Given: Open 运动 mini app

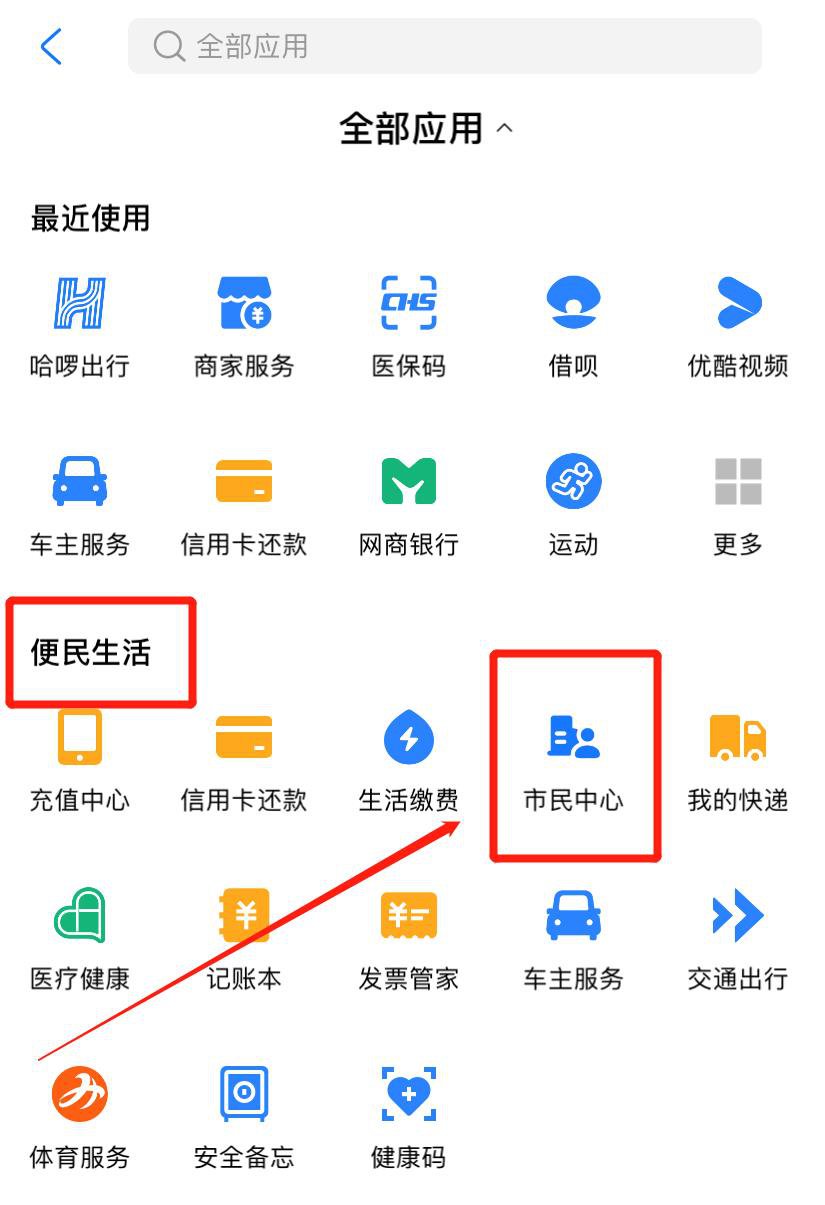Looking at the screenshot, I should point(573,503).
